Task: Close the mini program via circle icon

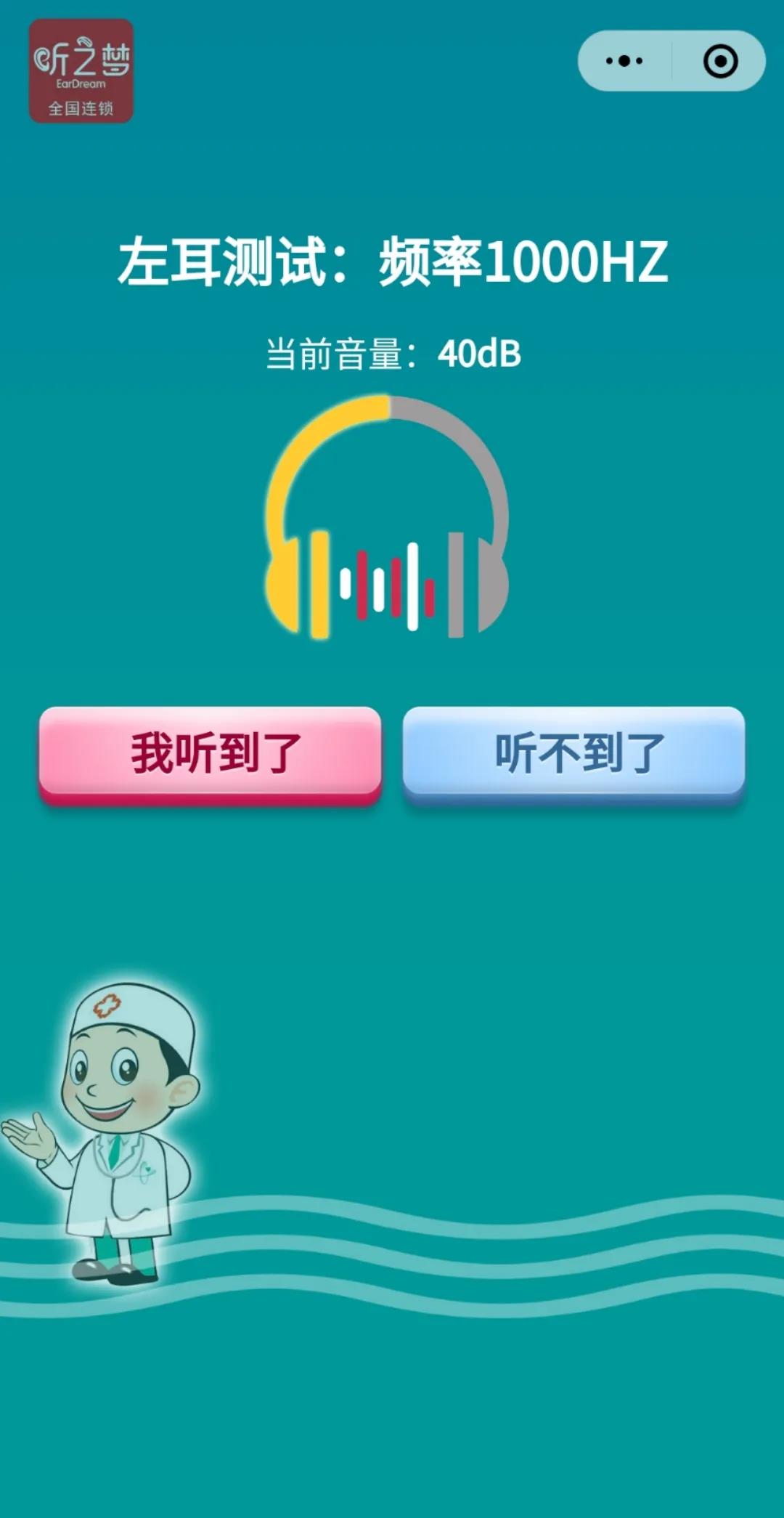Action: [x=720, y=61]
